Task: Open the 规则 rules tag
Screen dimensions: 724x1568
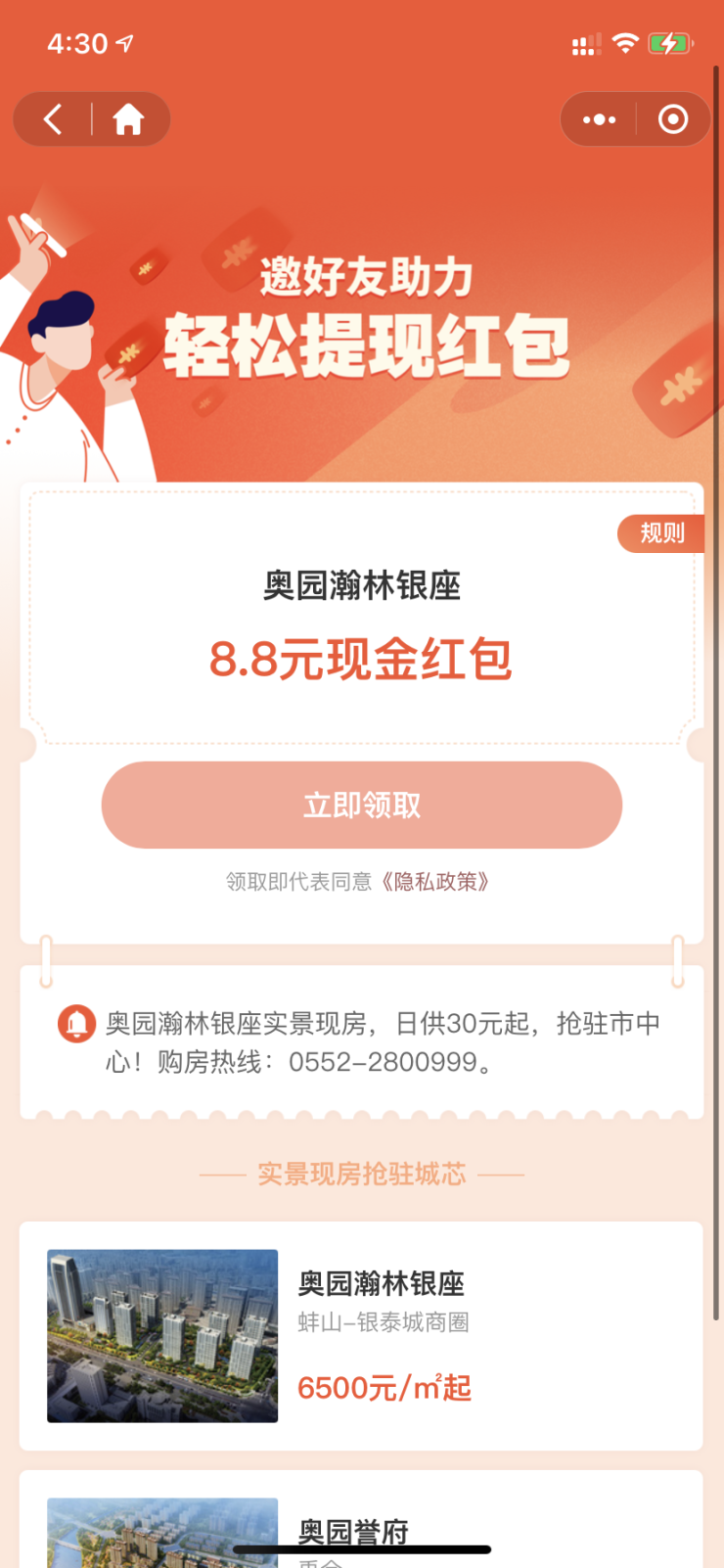Action: pyautogui.click(x=661, y=533)
